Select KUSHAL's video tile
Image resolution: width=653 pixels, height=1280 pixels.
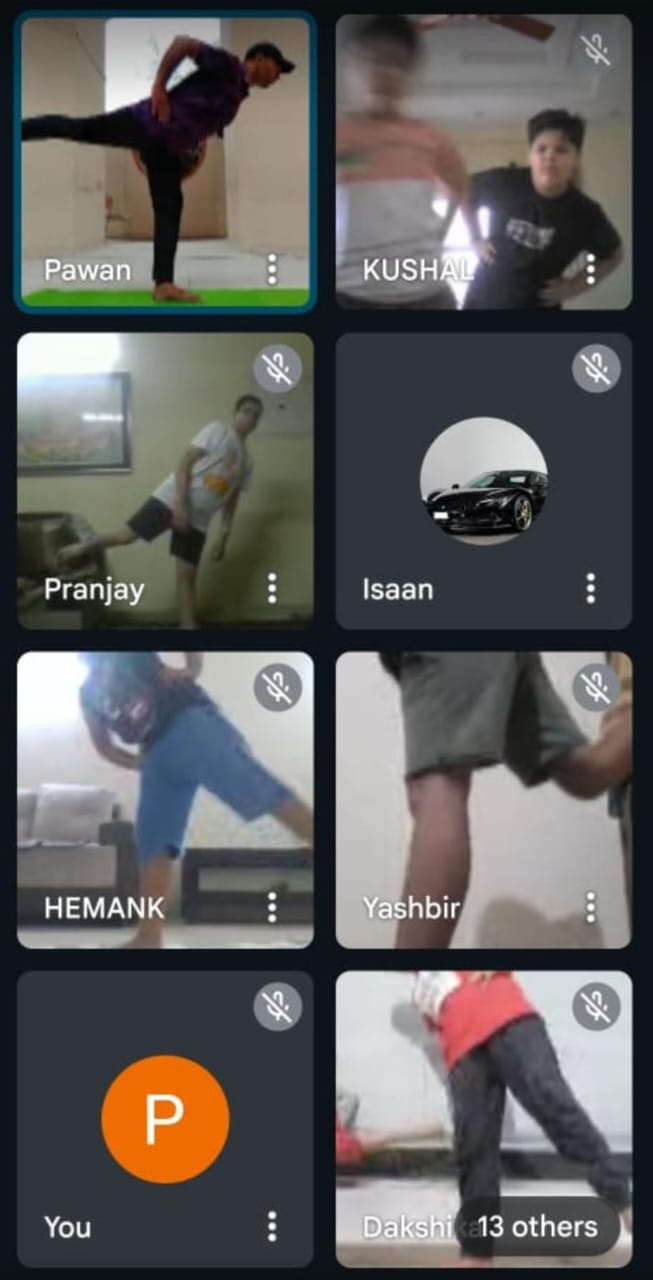[x=483, y=162]
